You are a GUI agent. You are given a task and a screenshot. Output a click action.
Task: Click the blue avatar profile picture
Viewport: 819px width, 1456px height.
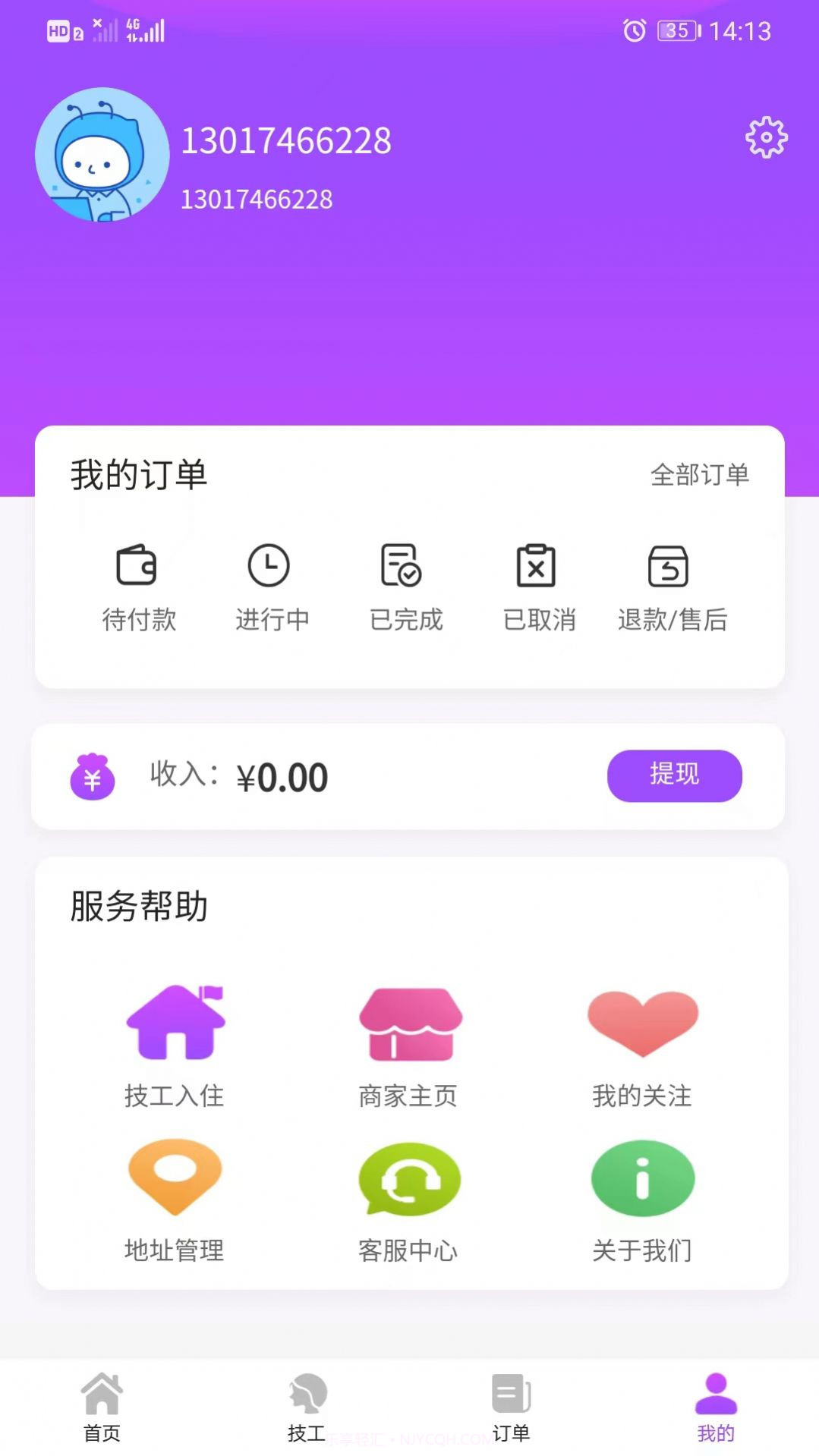pos(102,154)
